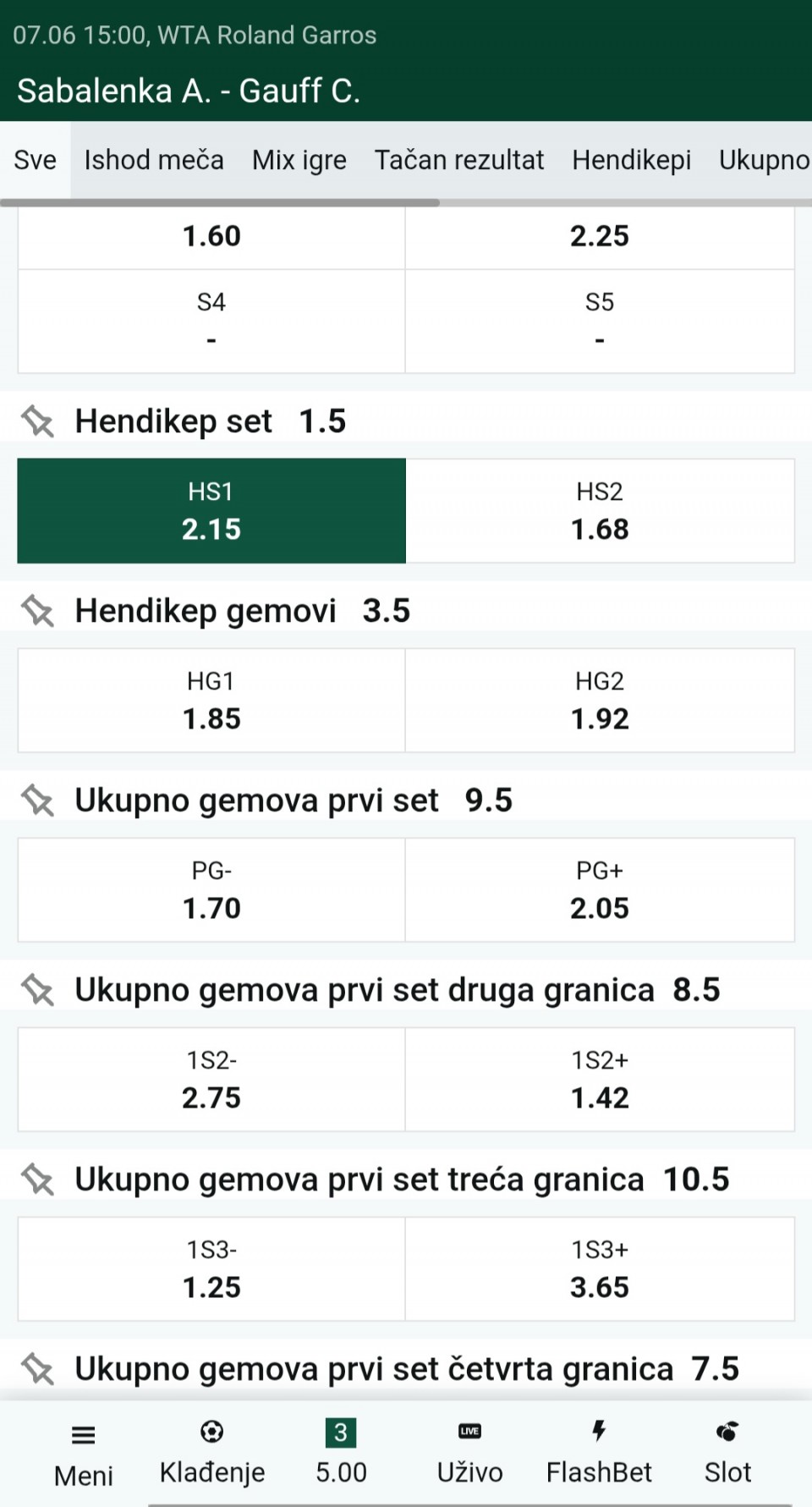Image resolution: width=812 pixels, height=1507 pixels.
Task: Select 1S2- at odds 2.75
Action: click(211, 1080)
